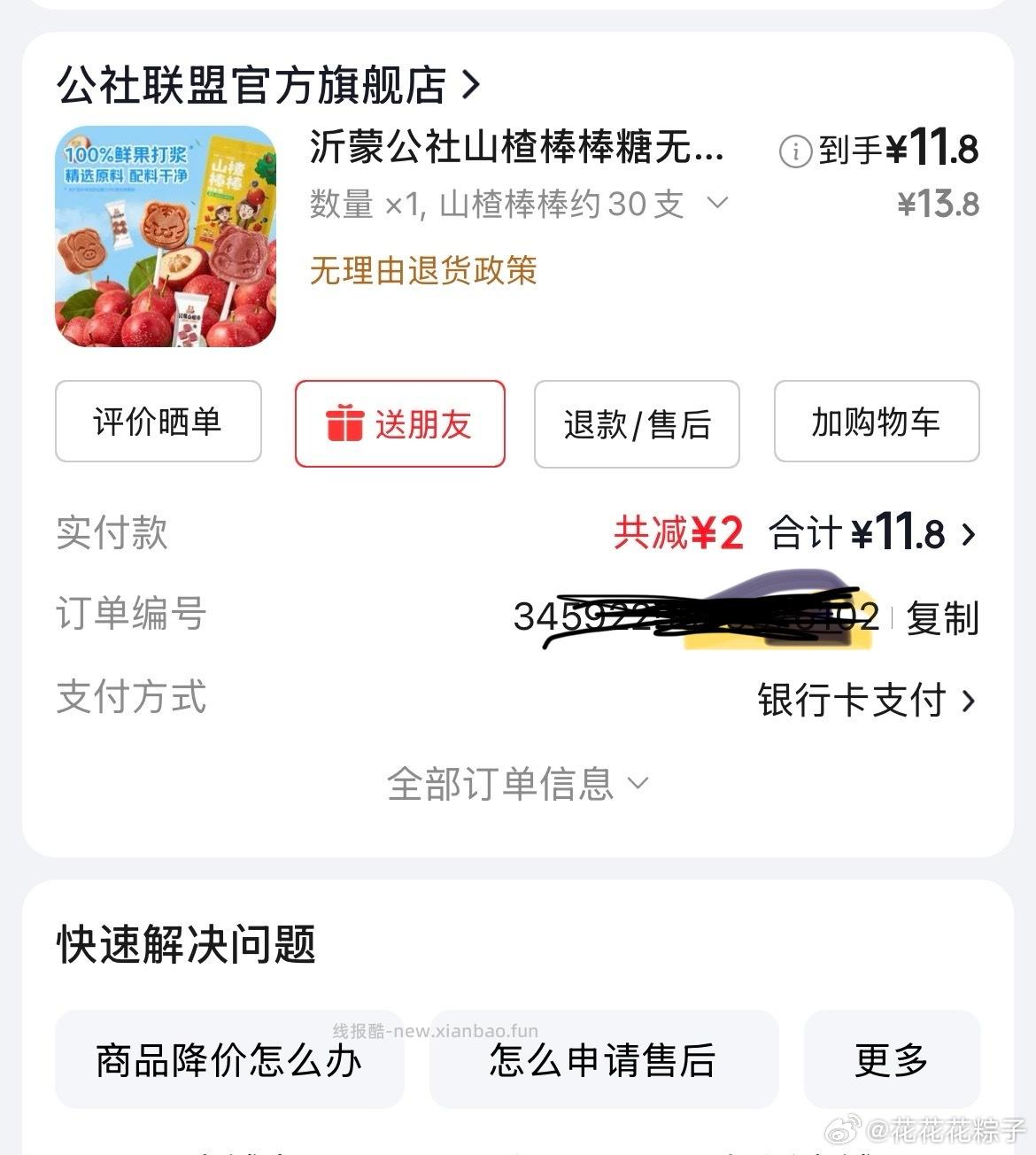Click 复制 to copy the order number

(941, 620)
